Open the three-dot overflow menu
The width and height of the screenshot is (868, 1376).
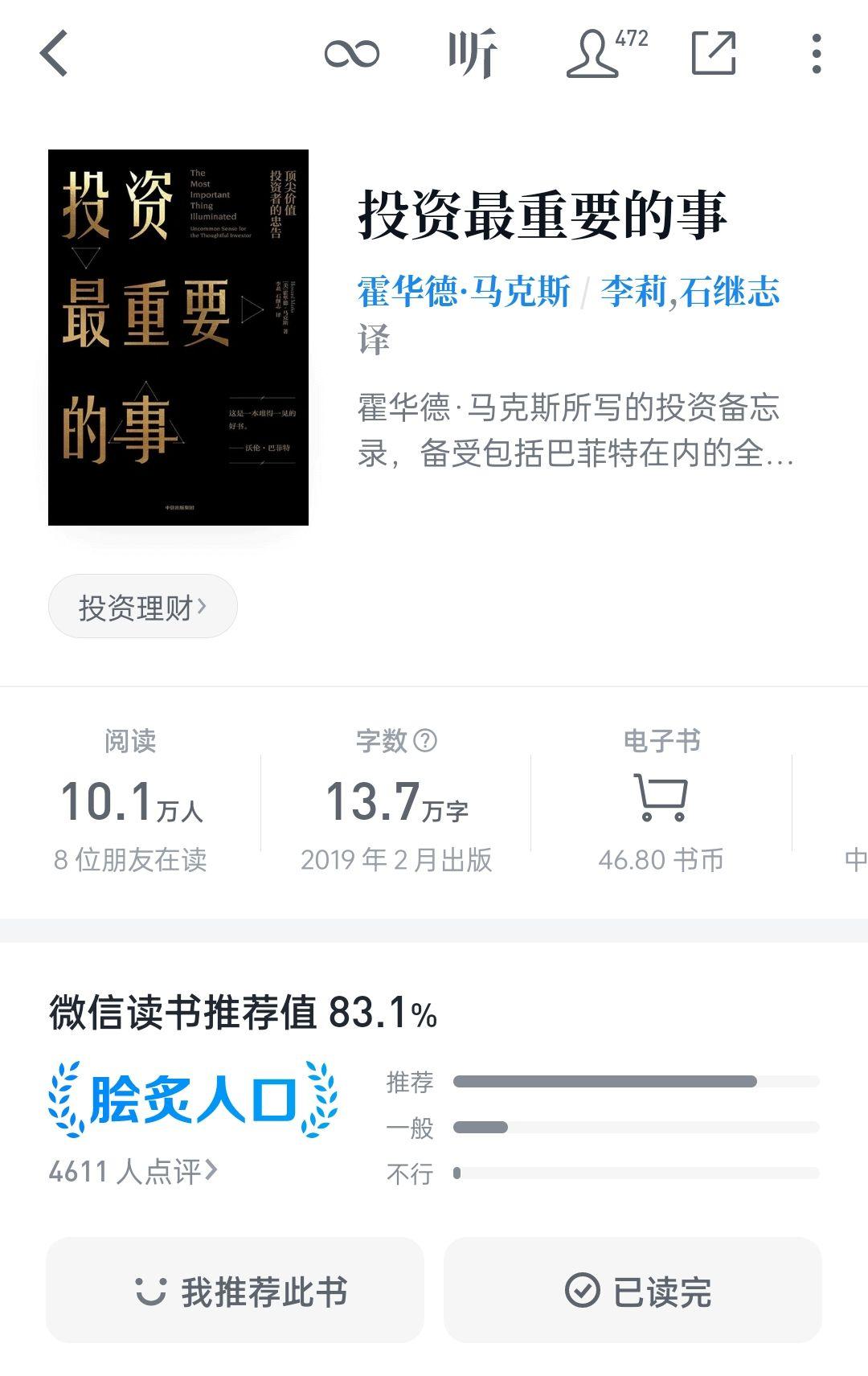click(817, 55)
